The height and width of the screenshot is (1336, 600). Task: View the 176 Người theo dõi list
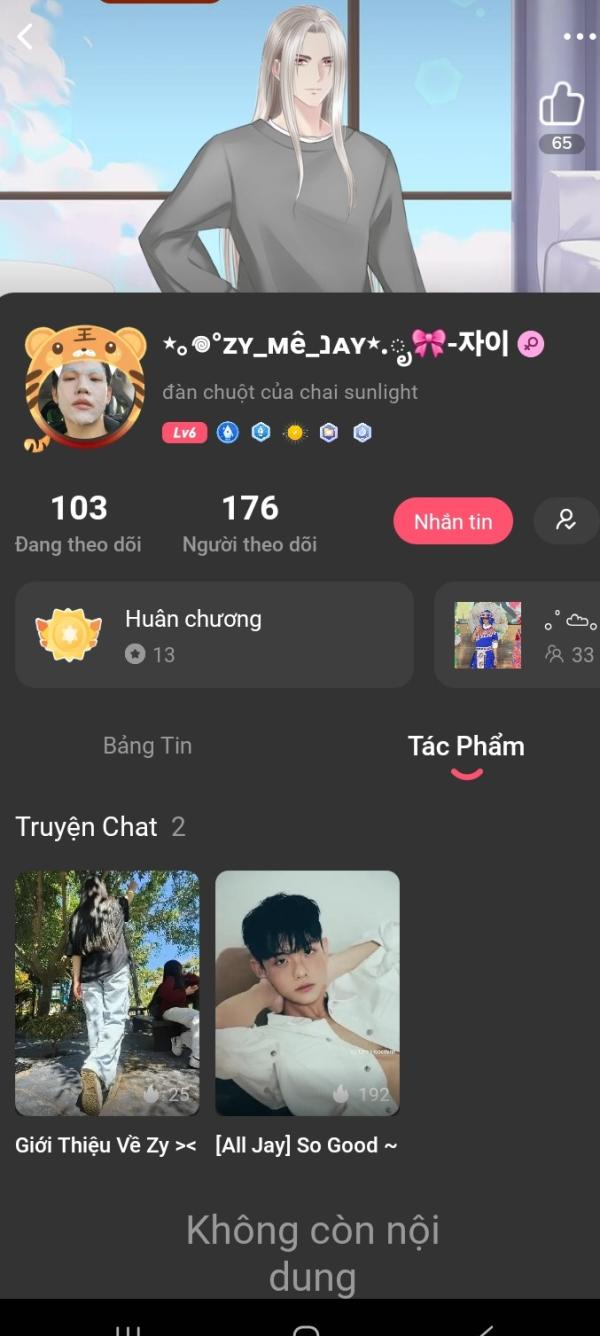click(249, 523)
